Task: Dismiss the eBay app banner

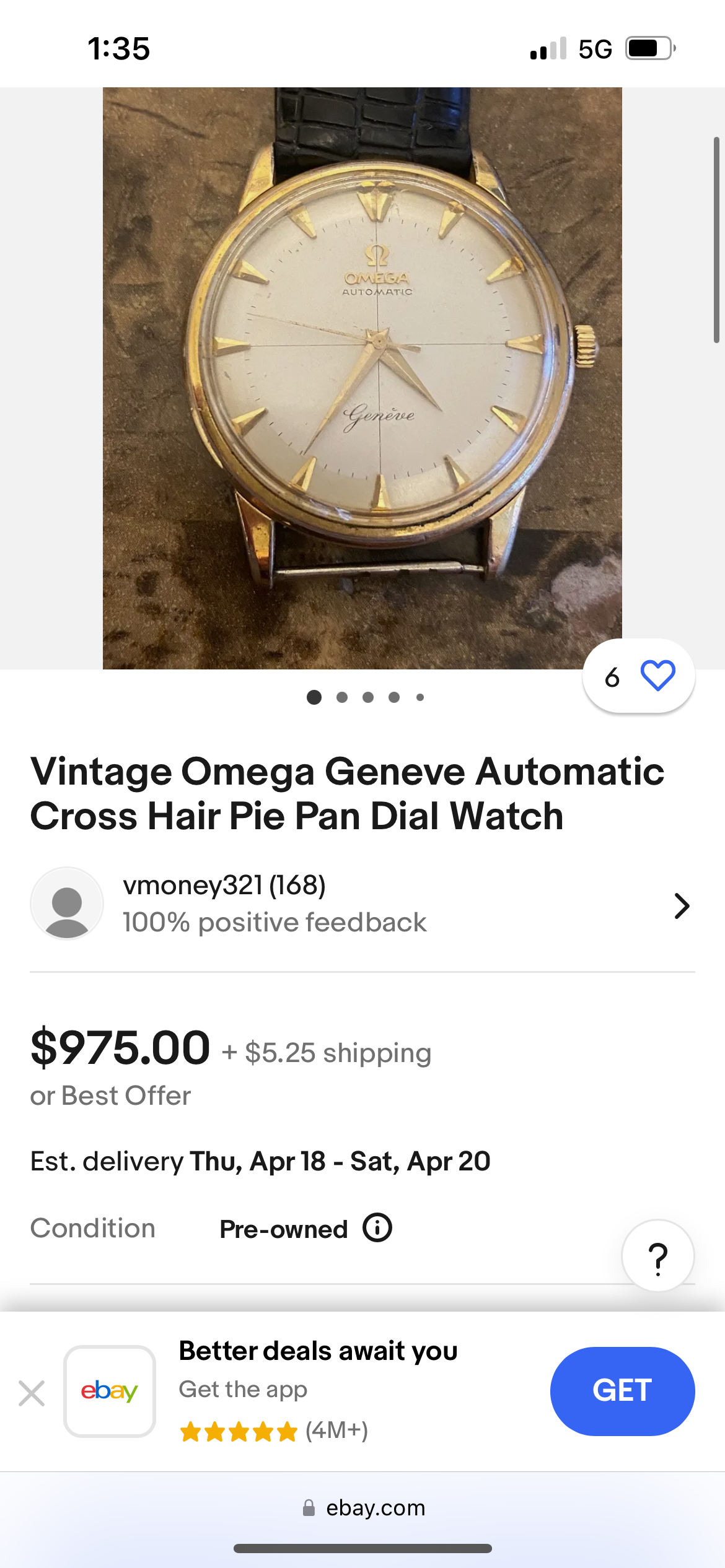Action: tap(32, 1393)
